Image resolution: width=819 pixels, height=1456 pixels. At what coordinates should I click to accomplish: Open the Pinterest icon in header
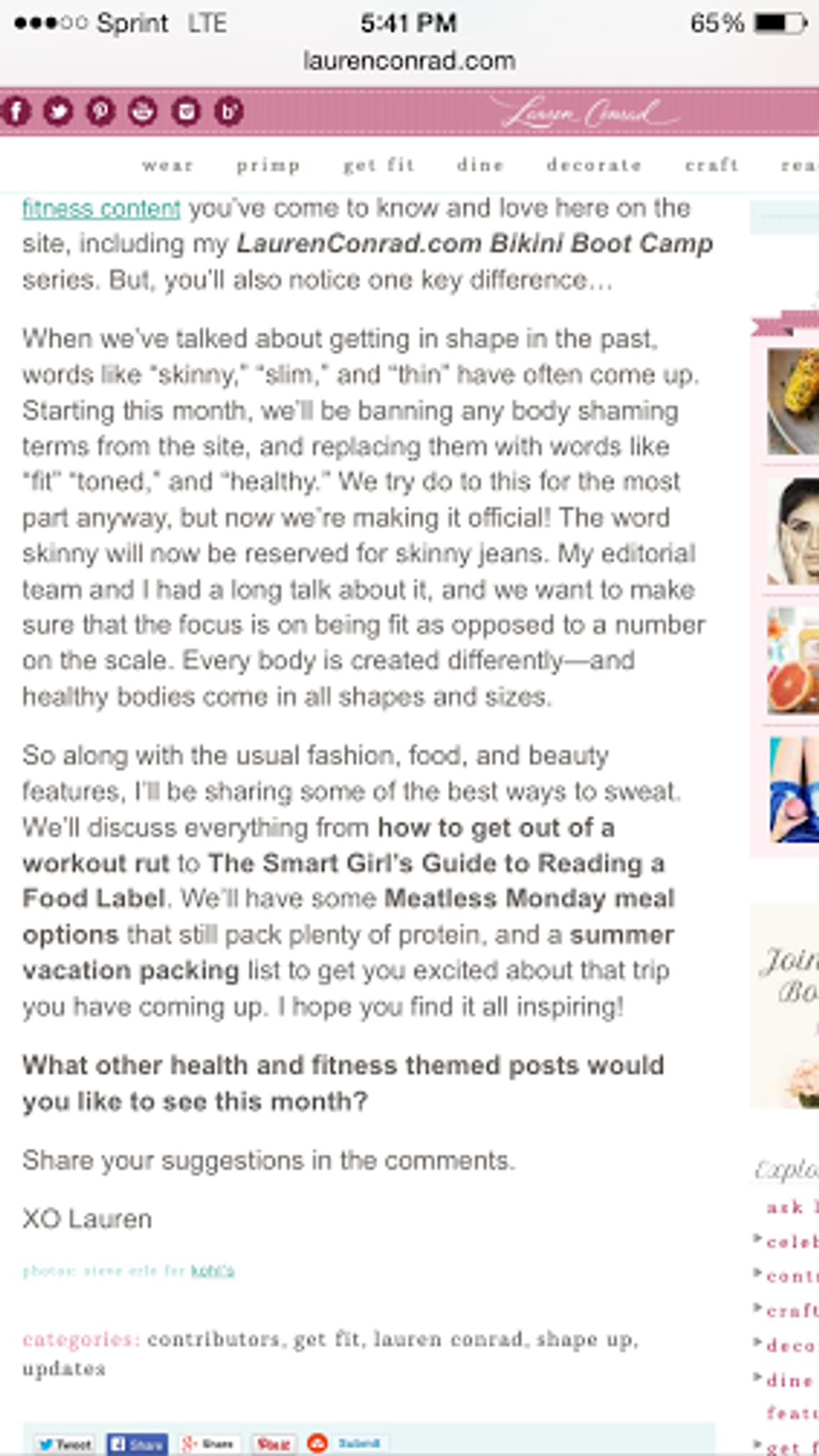[x=101, y=110]
